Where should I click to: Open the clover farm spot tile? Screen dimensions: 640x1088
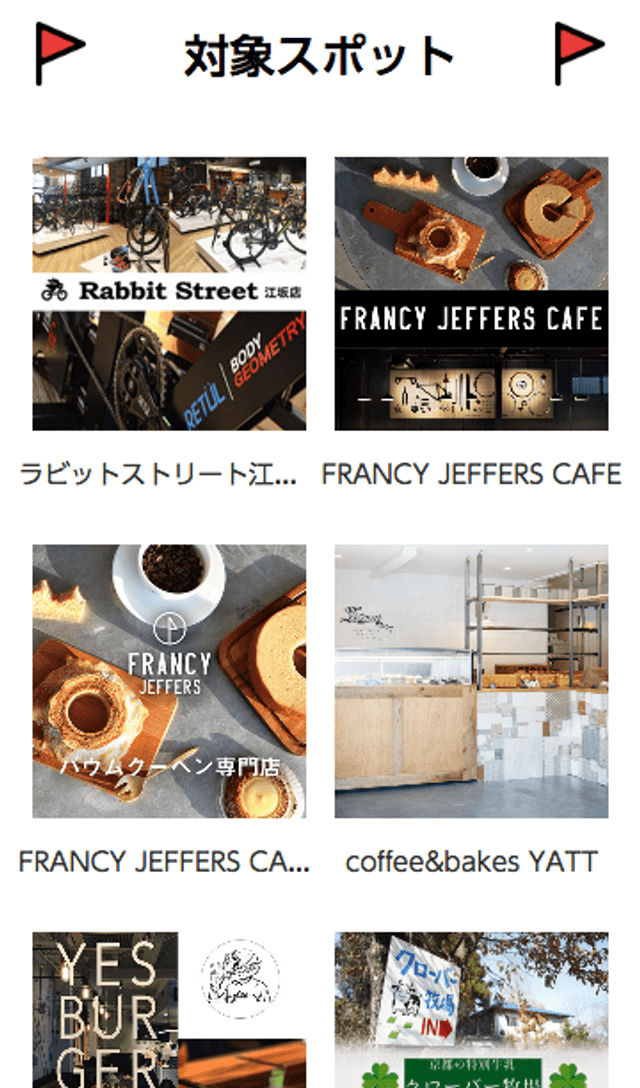click(x=471, y=1010)
